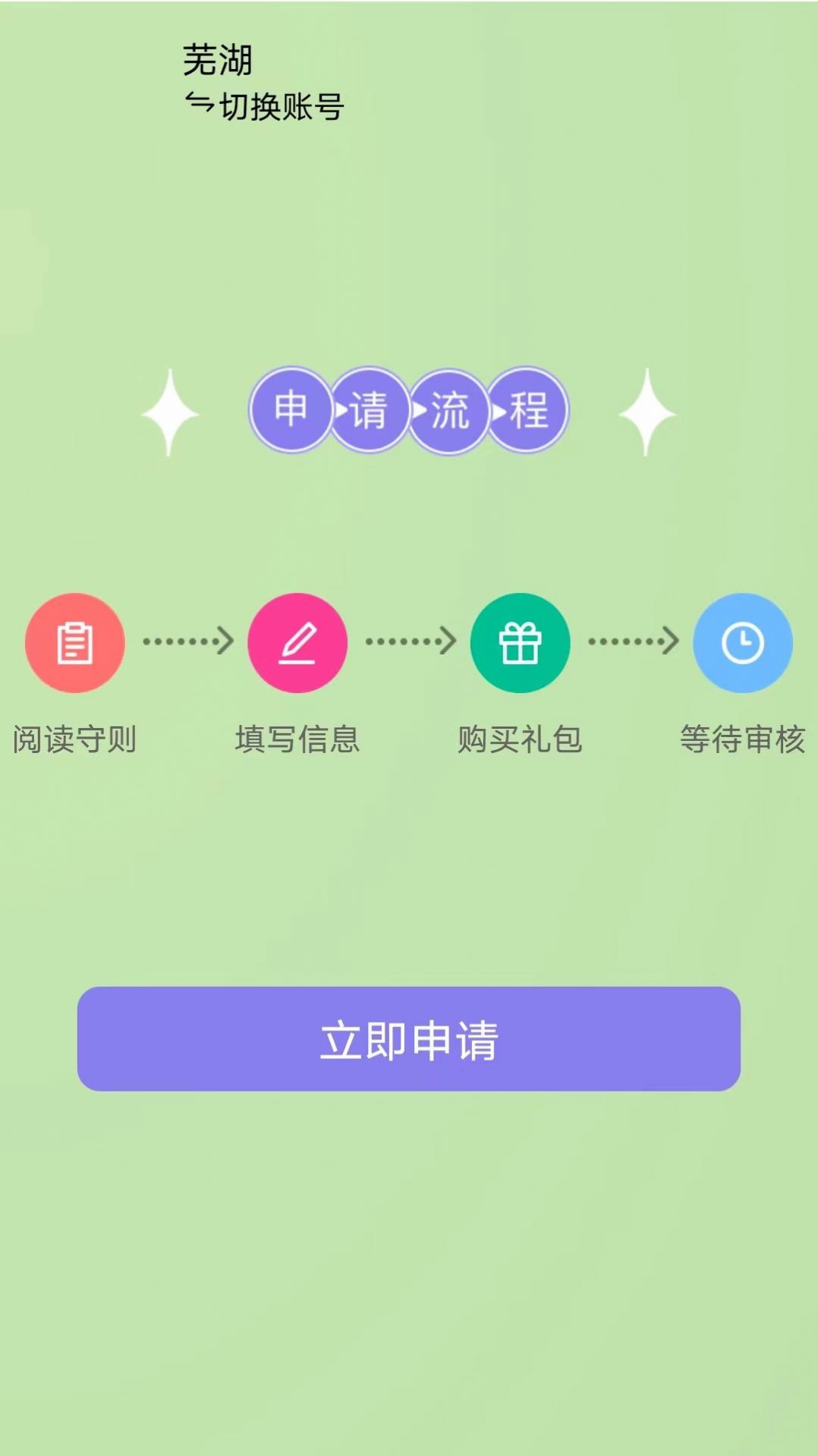Switch account via 切换账号
Image resolution: width=818 pixels, height=1456 pixels.
click(266, 106)
